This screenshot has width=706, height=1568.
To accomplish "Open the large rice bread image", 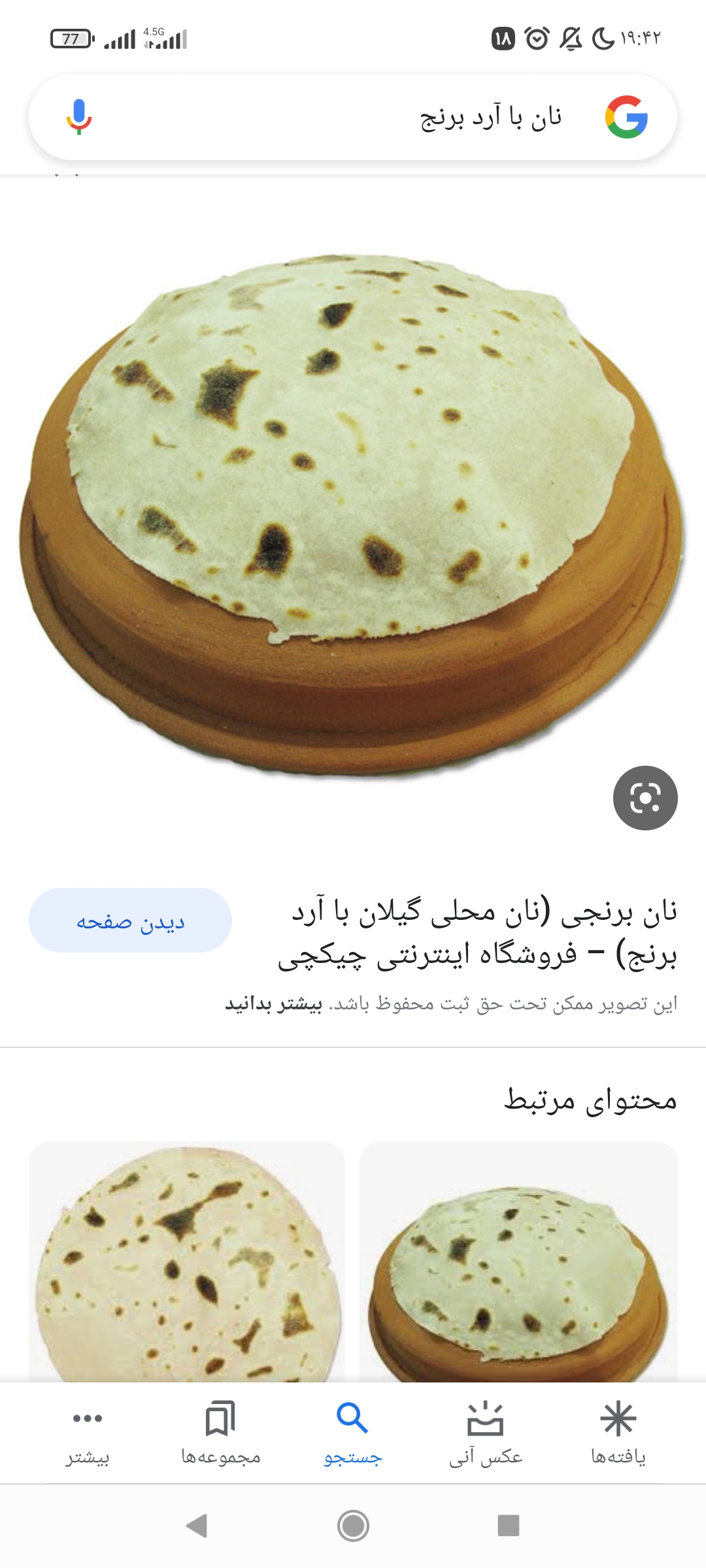I will (x=352, y=510).
